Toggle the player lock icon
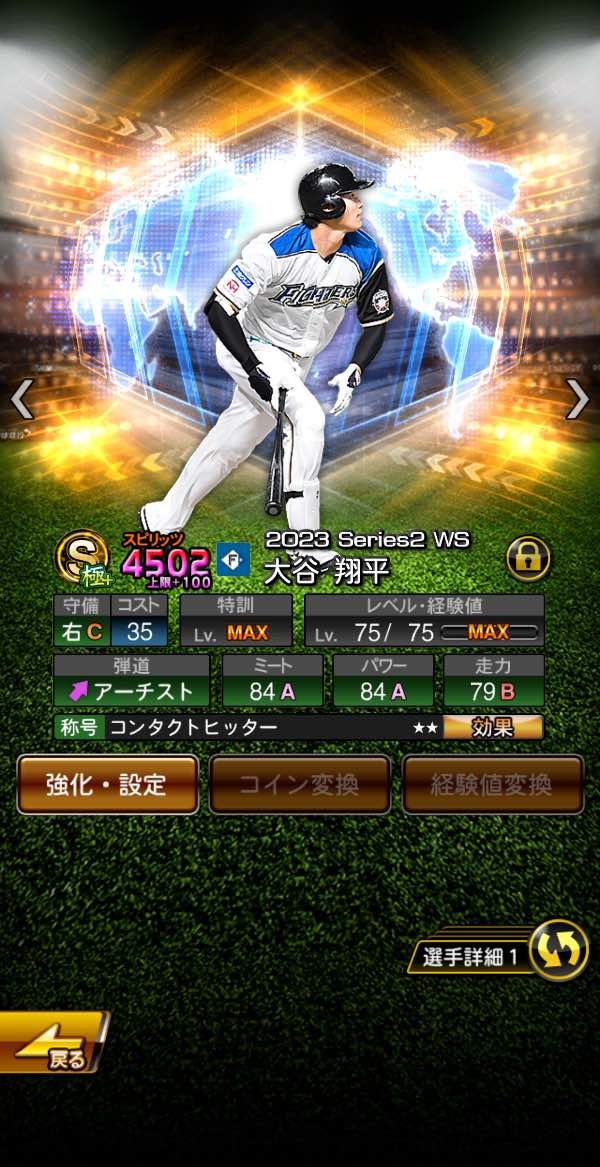Image resolution: width=600 pixels, height=1167 pixels. point(528,559)
